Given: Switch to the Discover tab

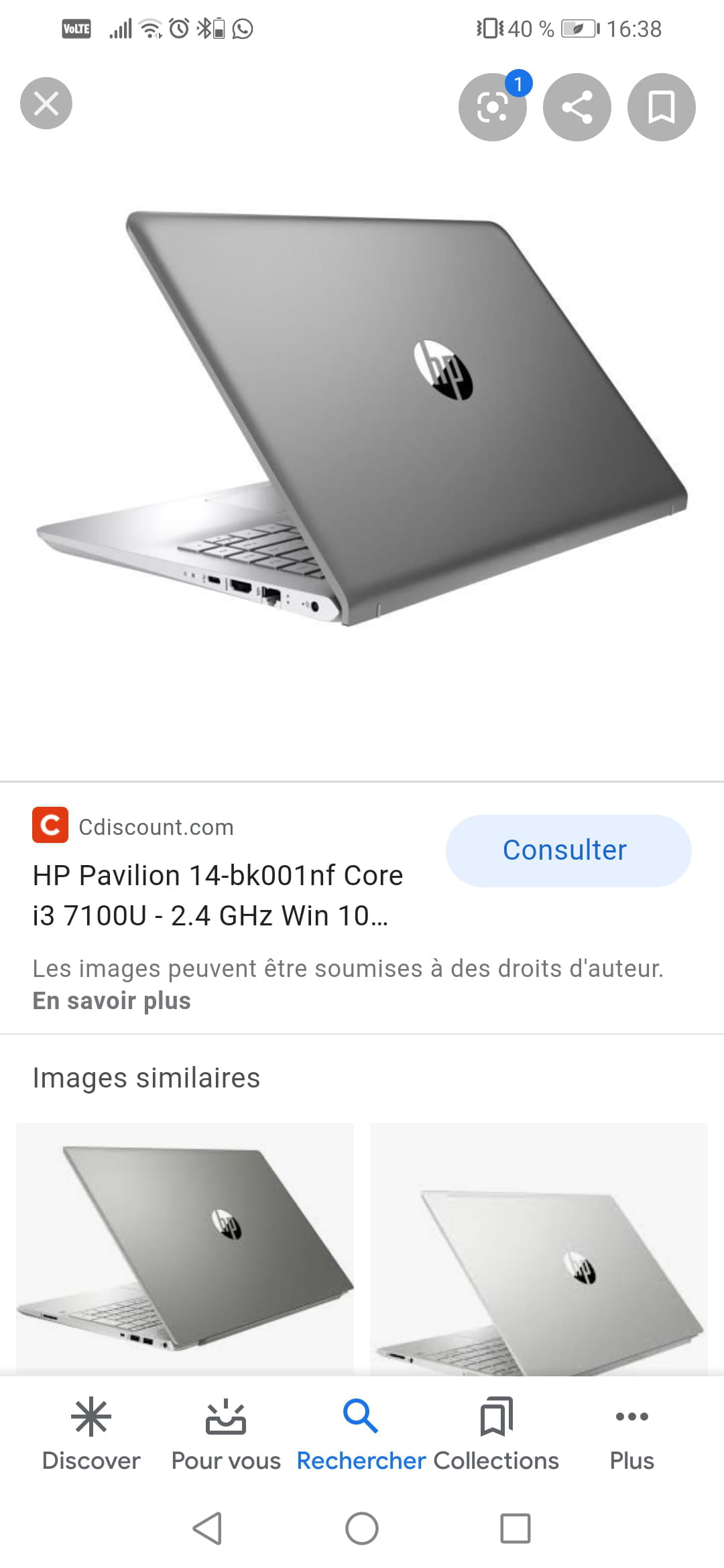Looking at the screenshot, I should (x=91, y=1435).
